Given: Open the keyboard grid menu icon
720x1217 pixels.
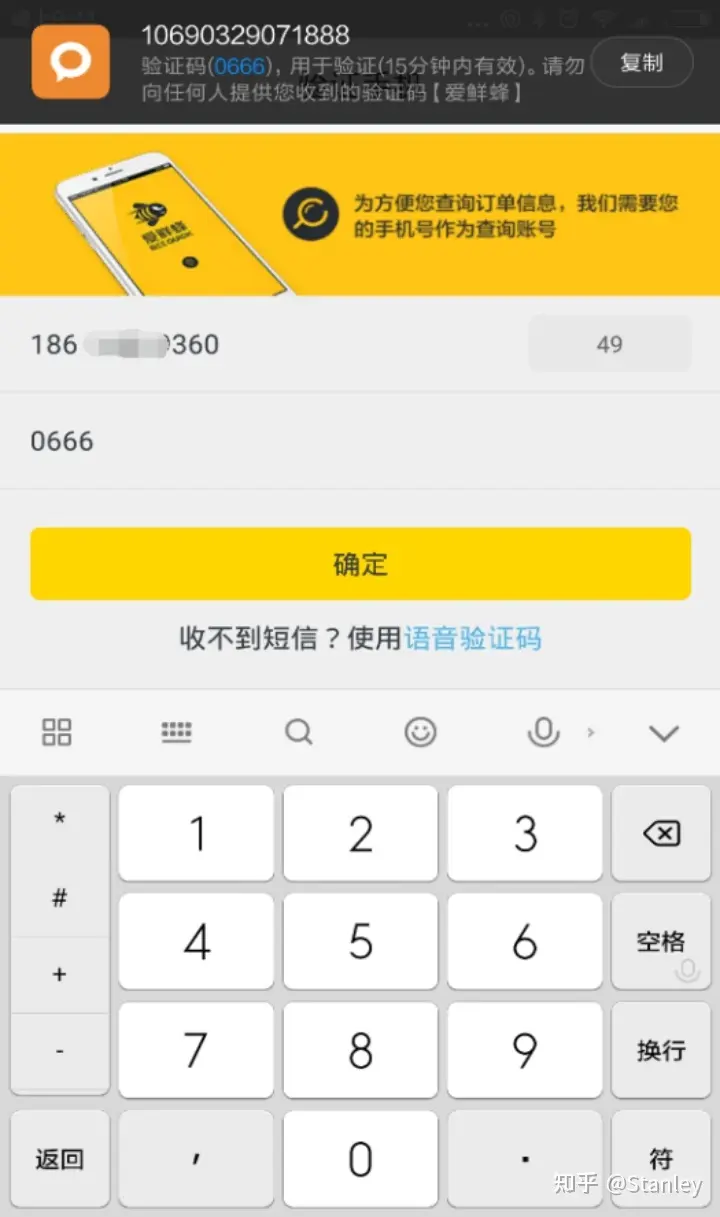Looking at the screenshot, I should pos(57,732).
